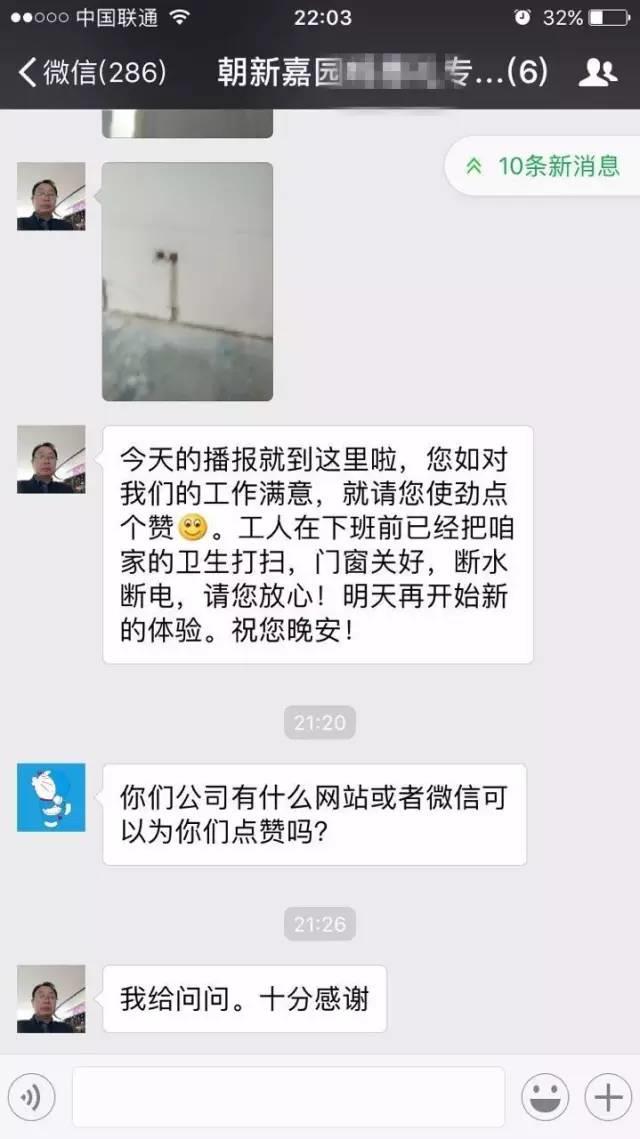This screenshot has width=640, height=1139.
Task: Go back to the 微信 chat list
Action: (90, 73)
